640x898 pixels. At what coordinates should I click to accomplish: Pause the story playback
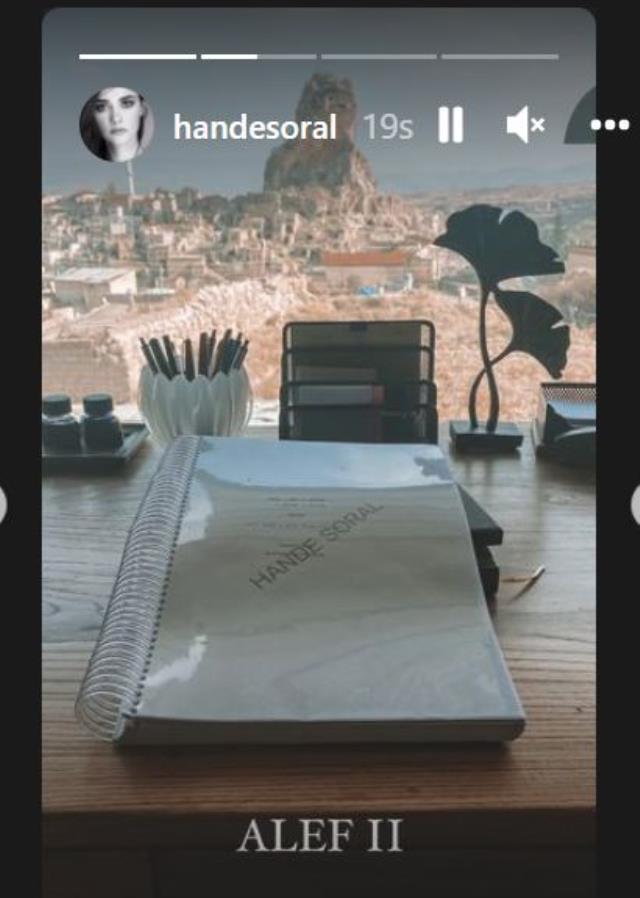coord(451,126)
